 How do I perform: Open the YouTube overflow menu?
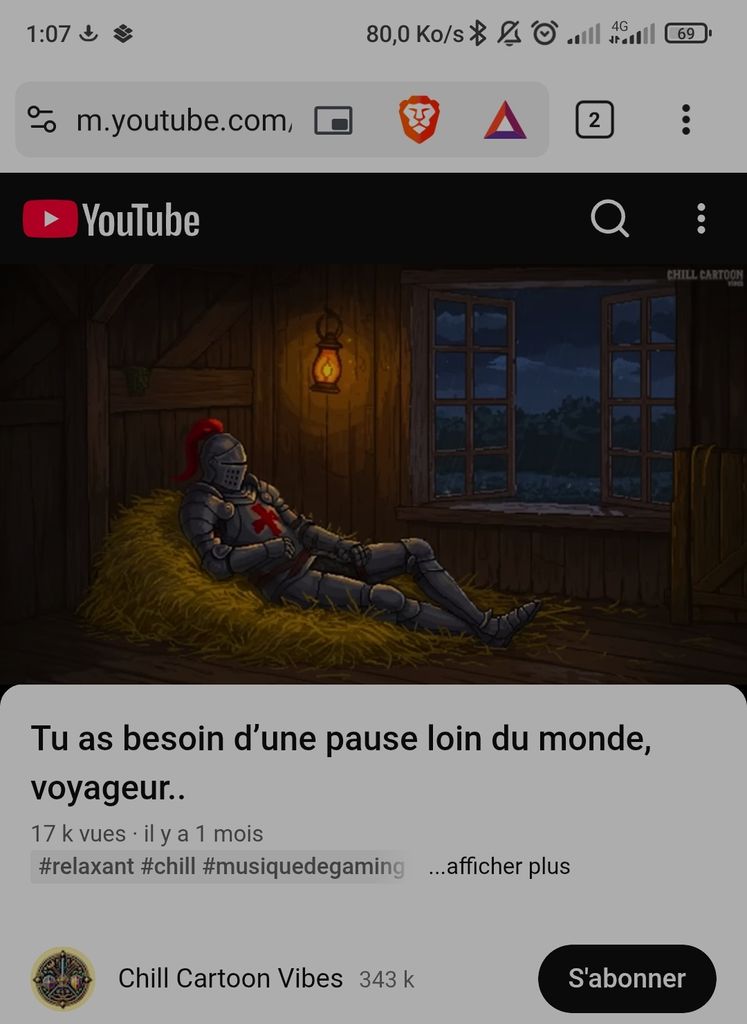[701, 218]
